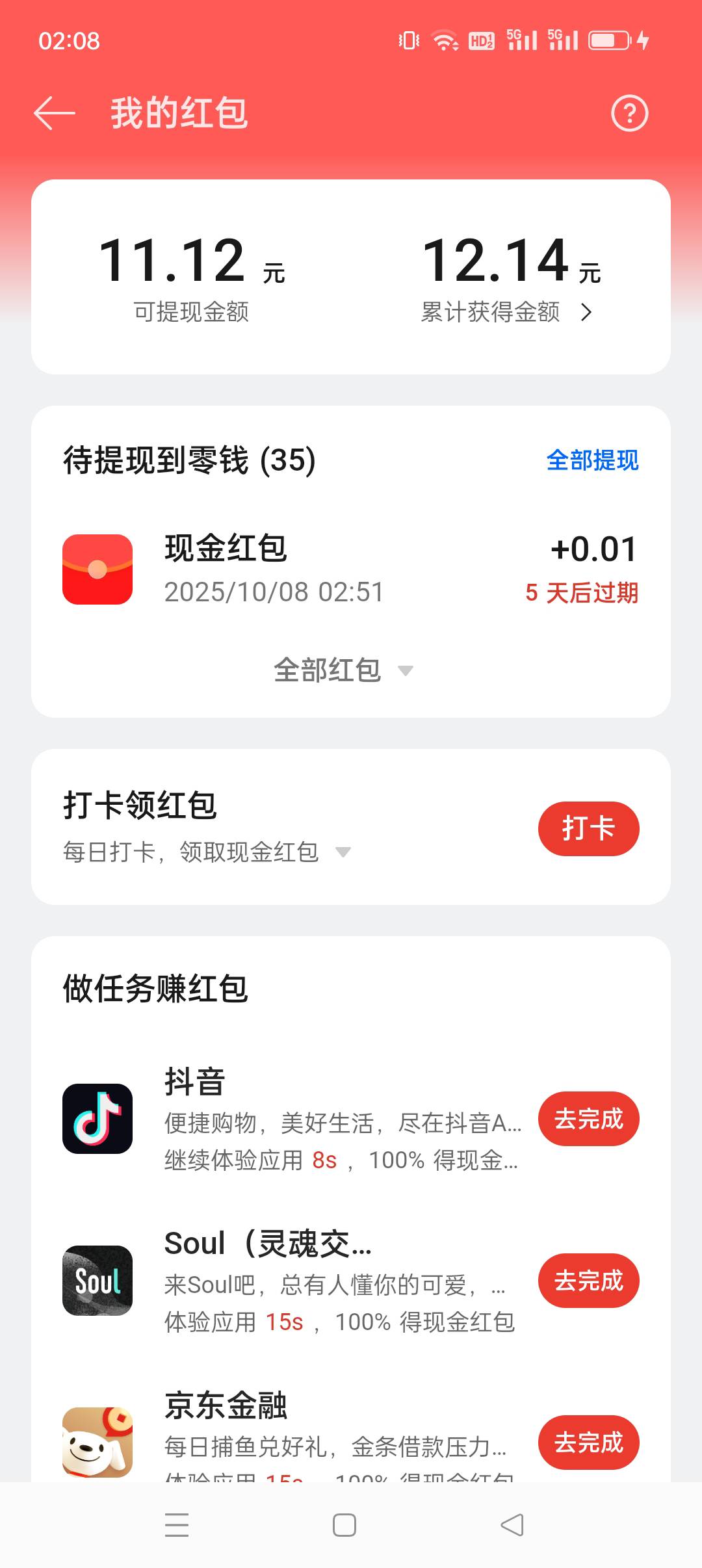Tap 全部提现 to withdraw all
Viewport: 702px width, 1568px height.
coord(592,460)
